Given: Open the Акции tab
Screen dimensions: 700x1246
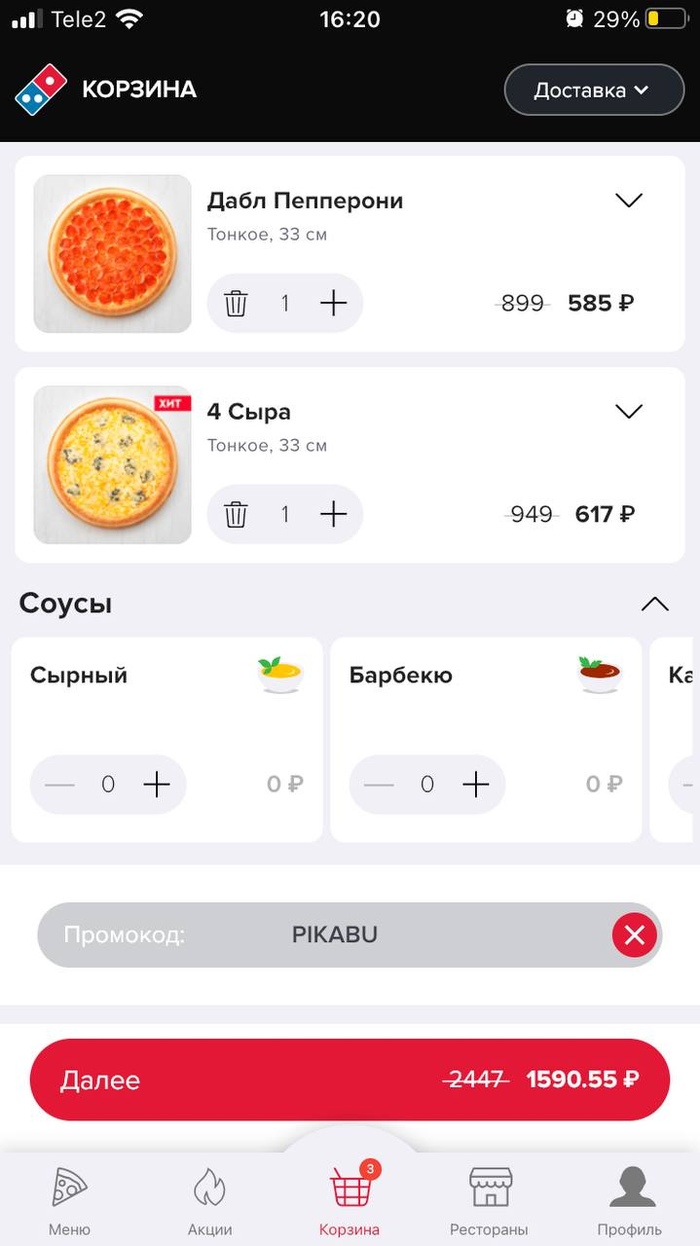Looking at the screenshot, I should point(210,1200).
